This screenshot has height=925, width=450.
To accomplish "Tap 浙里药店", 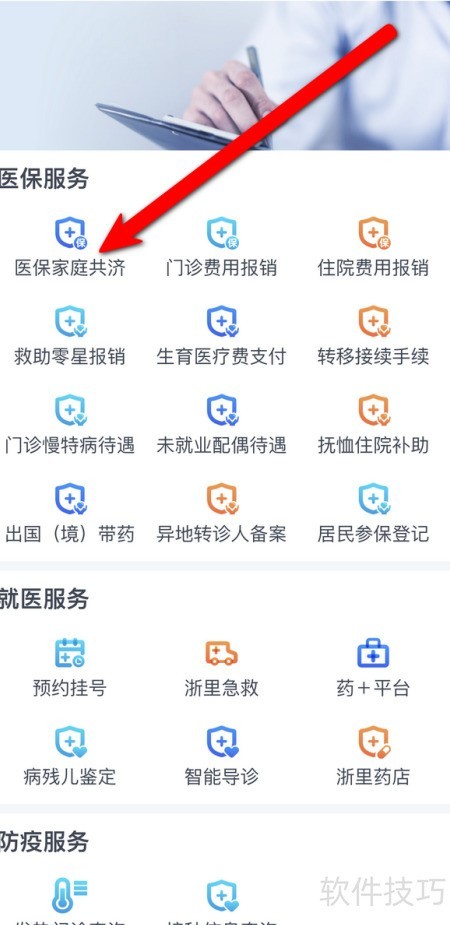I will coord(373,756).
